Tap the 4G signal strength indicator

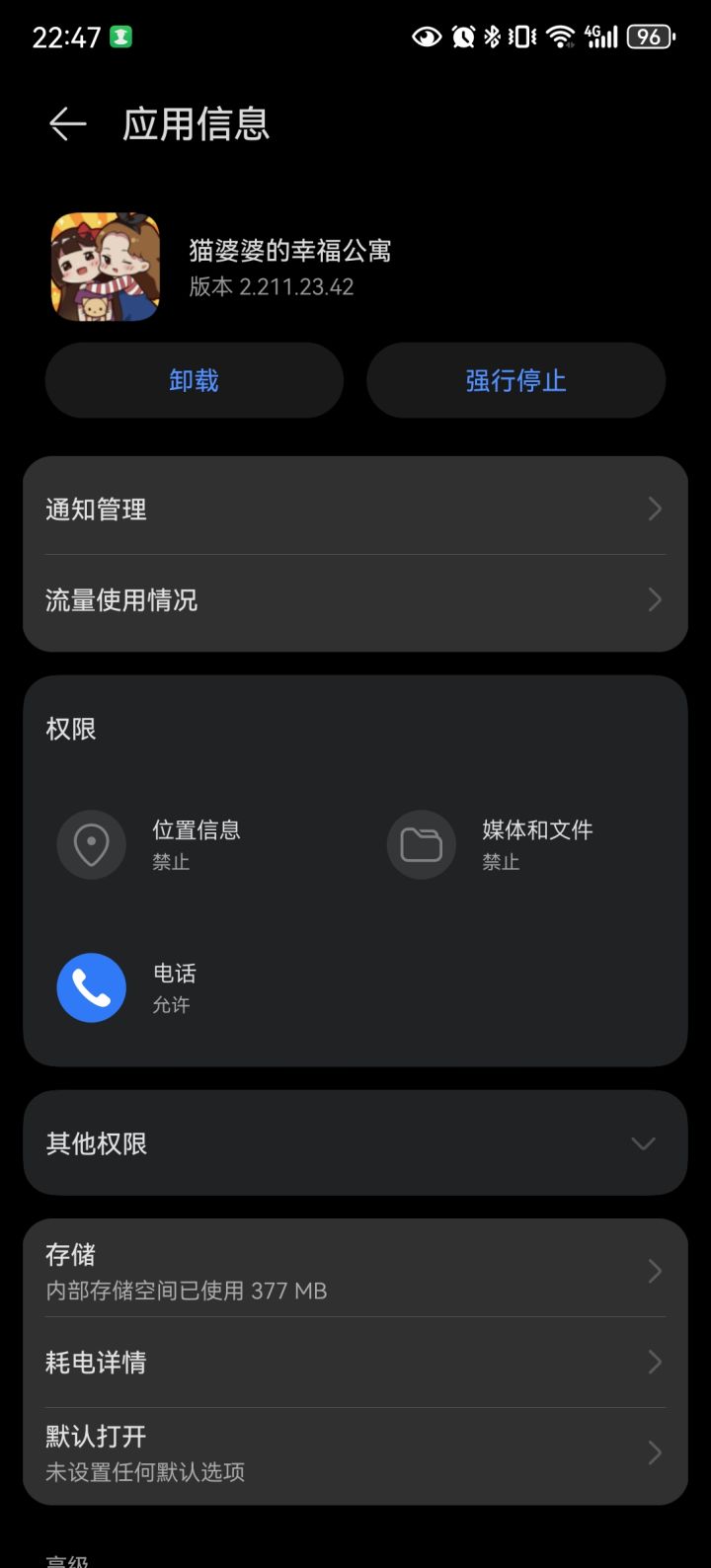(x=601, y=36)
